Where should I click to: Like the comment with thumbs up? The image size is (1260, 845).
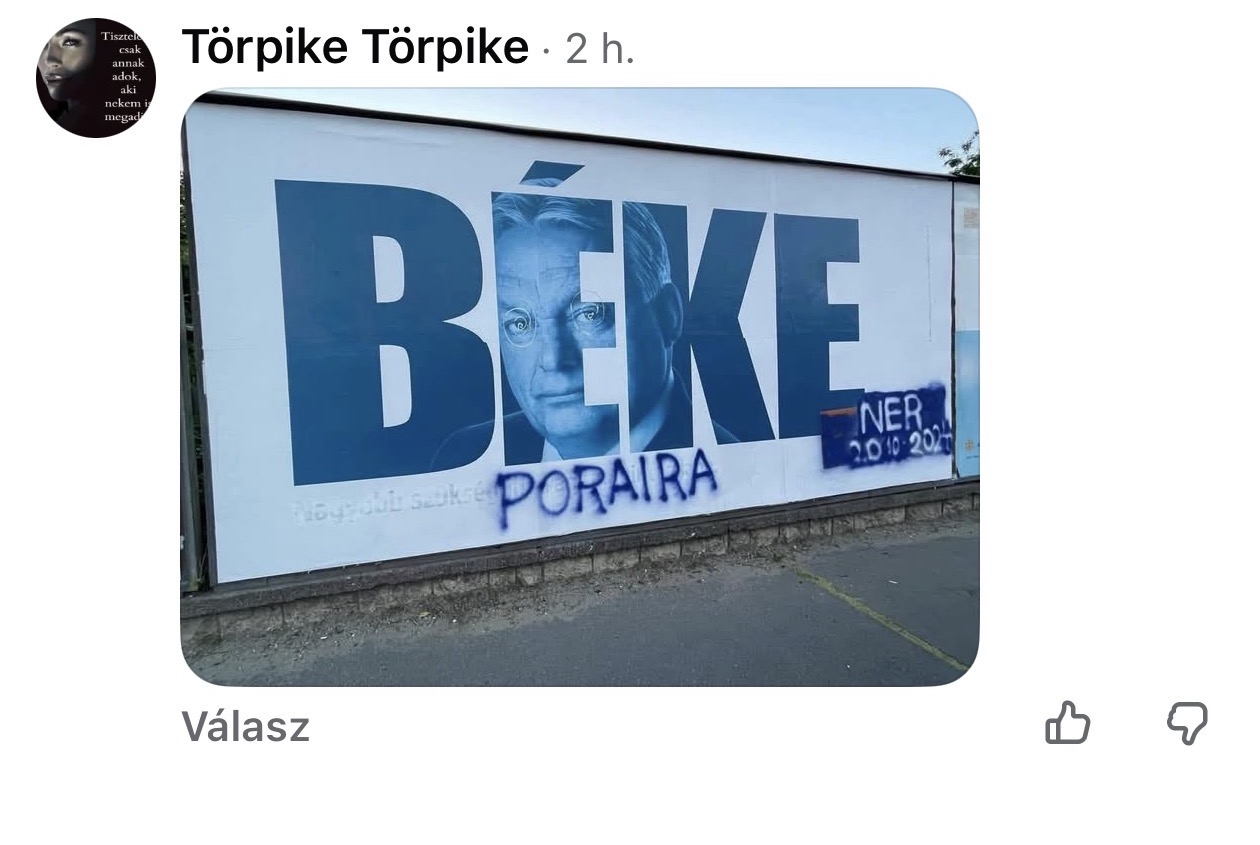tap(1067, 723)
